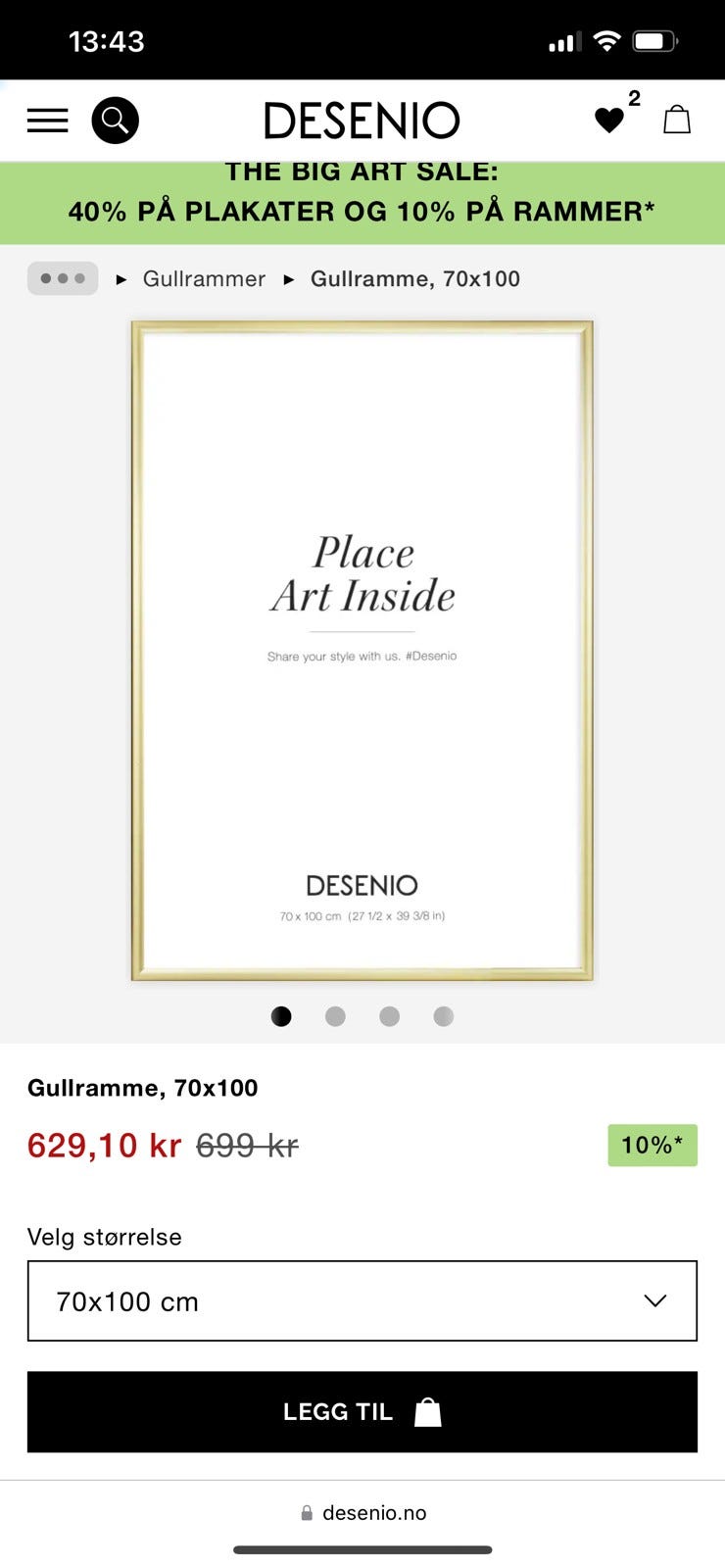Open the shopping cart bag icon
Screen dimensions: 725x1568
pyautogui.click(x=677, y=120)
